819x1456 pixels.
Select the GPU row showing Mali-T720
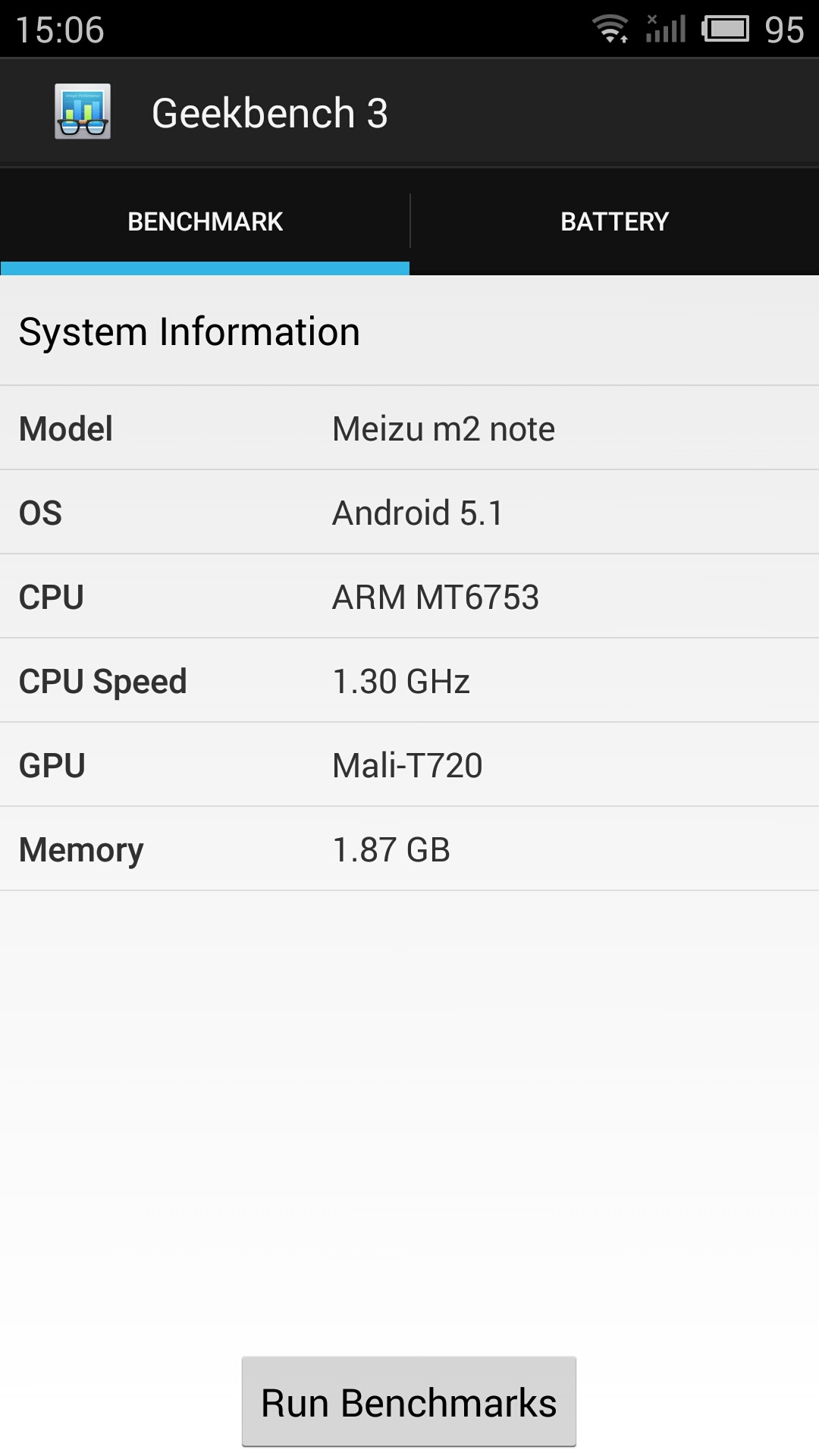point(409,765)
